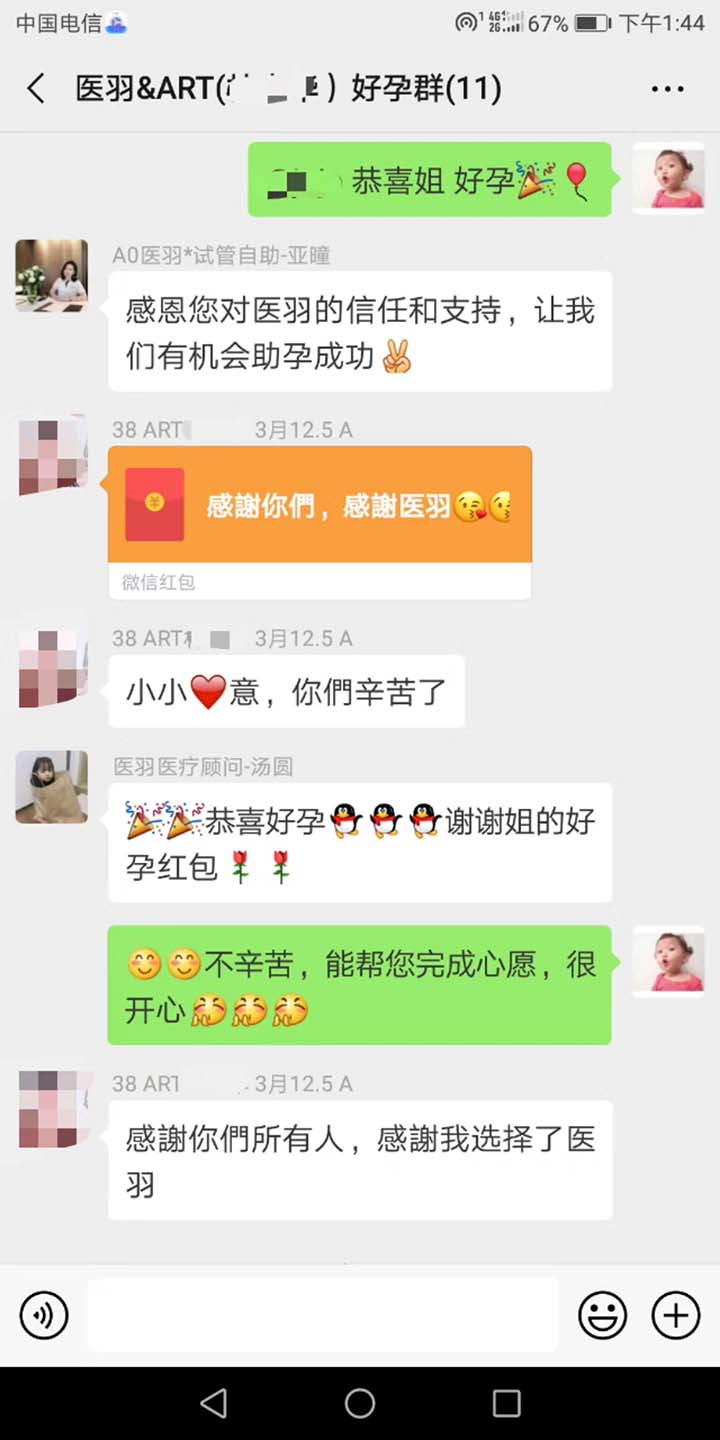View profile of A0医羽*试管自助-亚瞳
720x1440 pixels.
tap(52, 275)
